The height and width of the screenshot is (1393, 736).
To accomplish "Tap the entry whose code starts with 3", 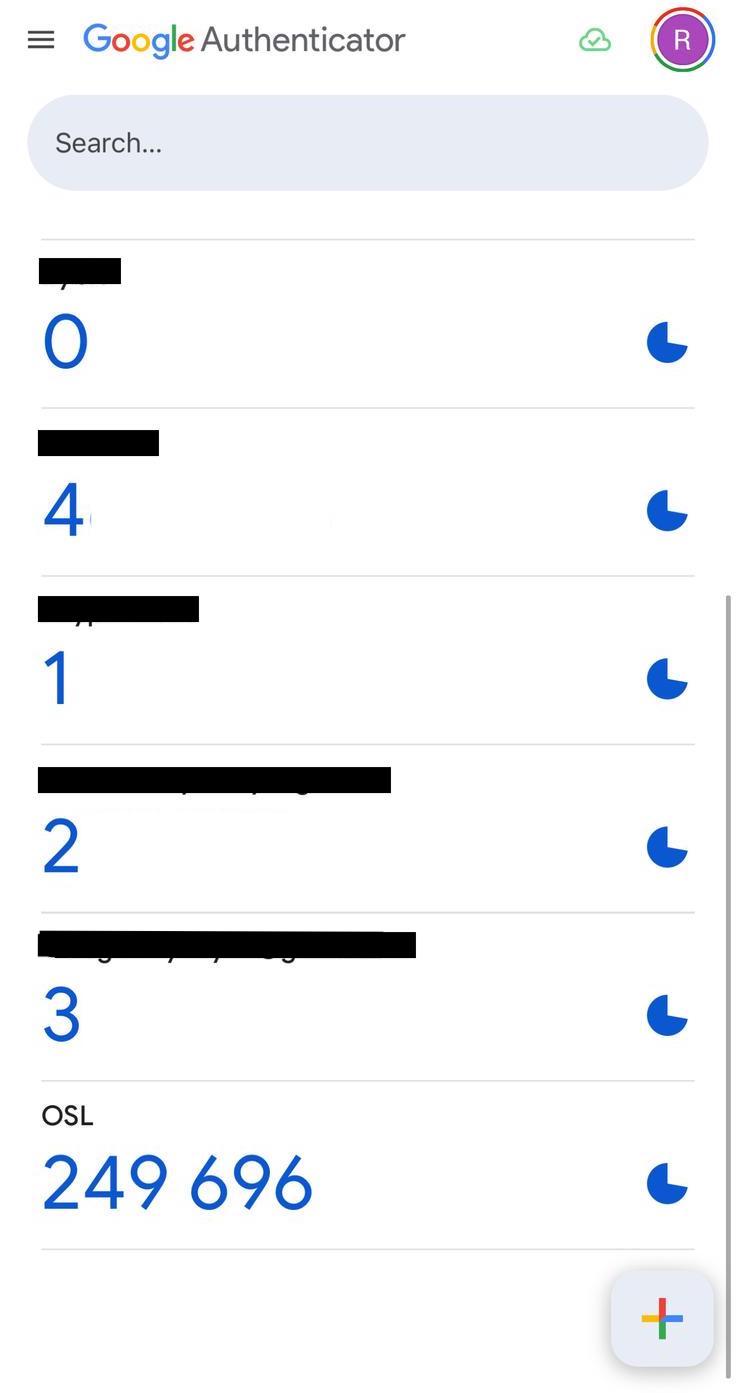I will click(368, 996).
